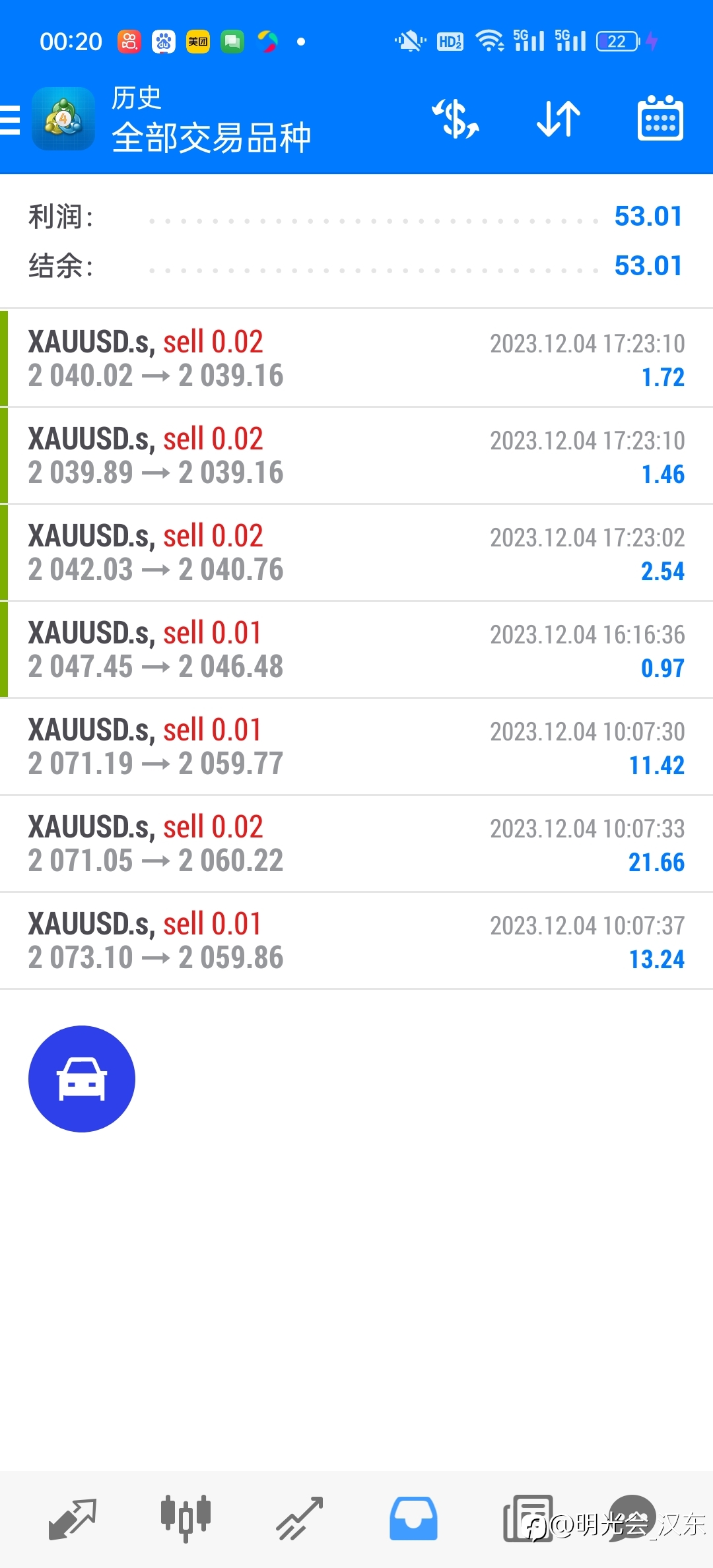Open the sell trade with profit 0.97
Screen dimensions: 713x1568
point(356,649)
